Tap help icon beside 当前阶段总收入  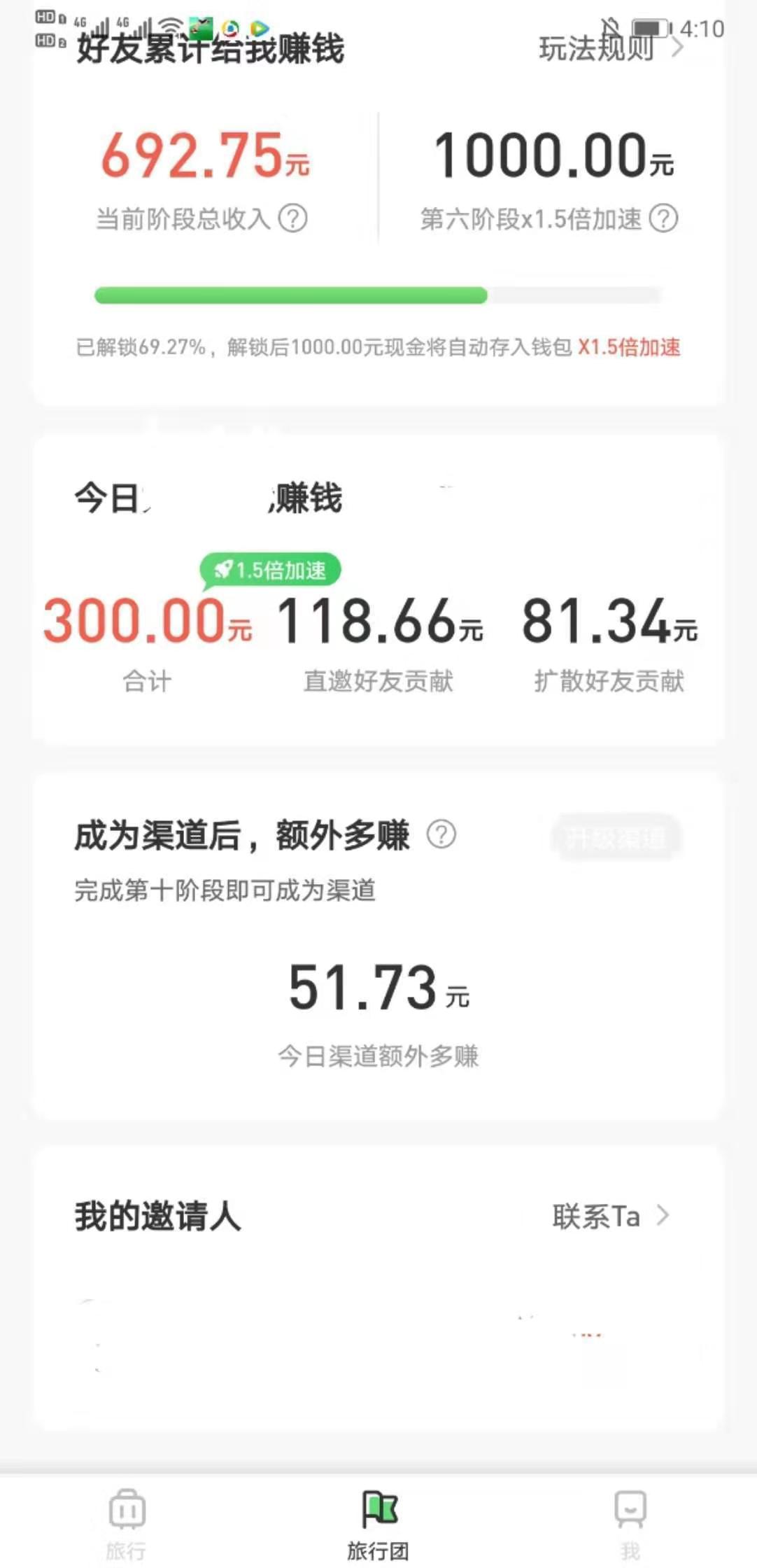[293, 218]
